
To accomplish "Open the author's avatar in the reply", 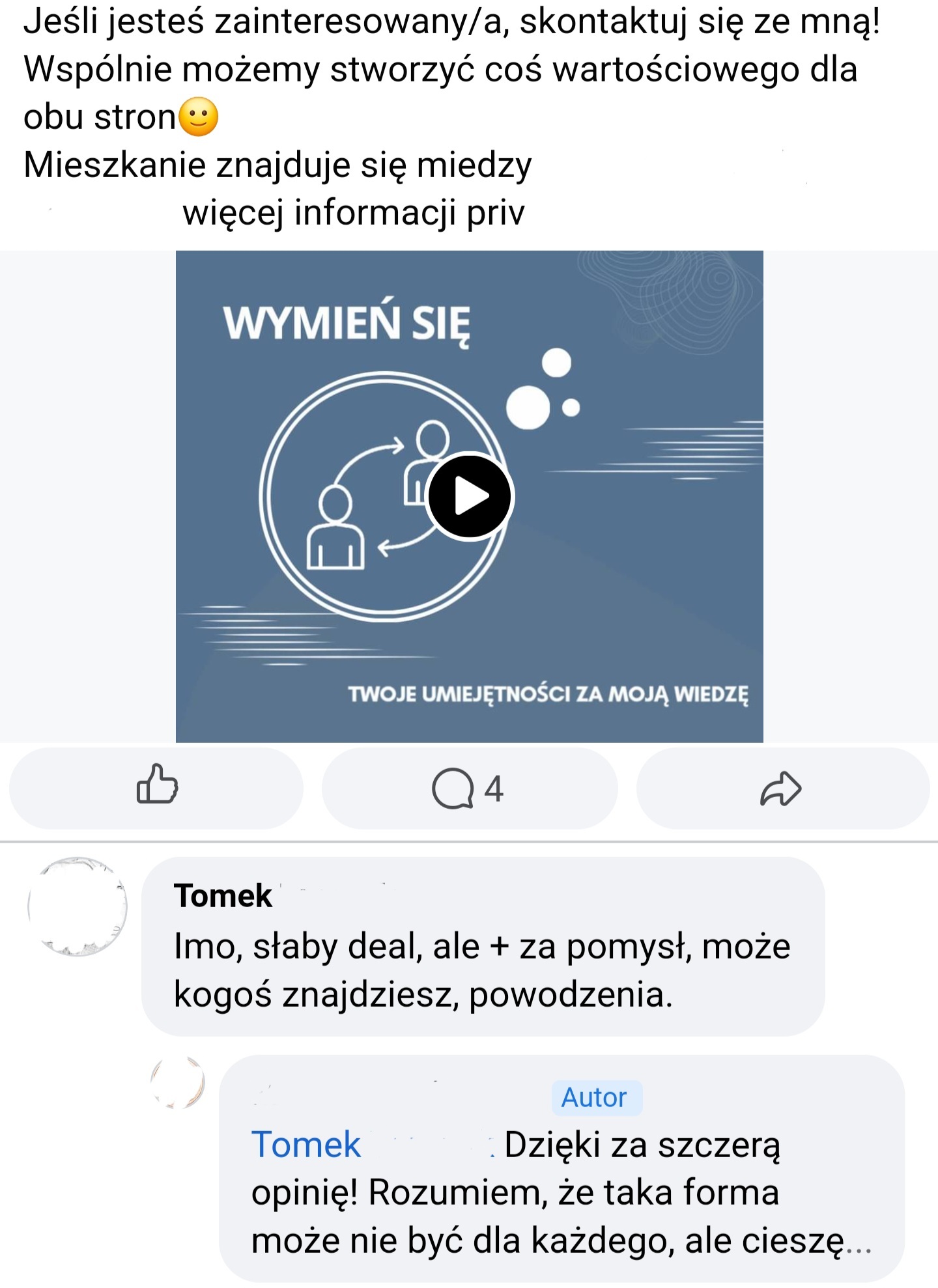I will click(x=178, y=1082).
